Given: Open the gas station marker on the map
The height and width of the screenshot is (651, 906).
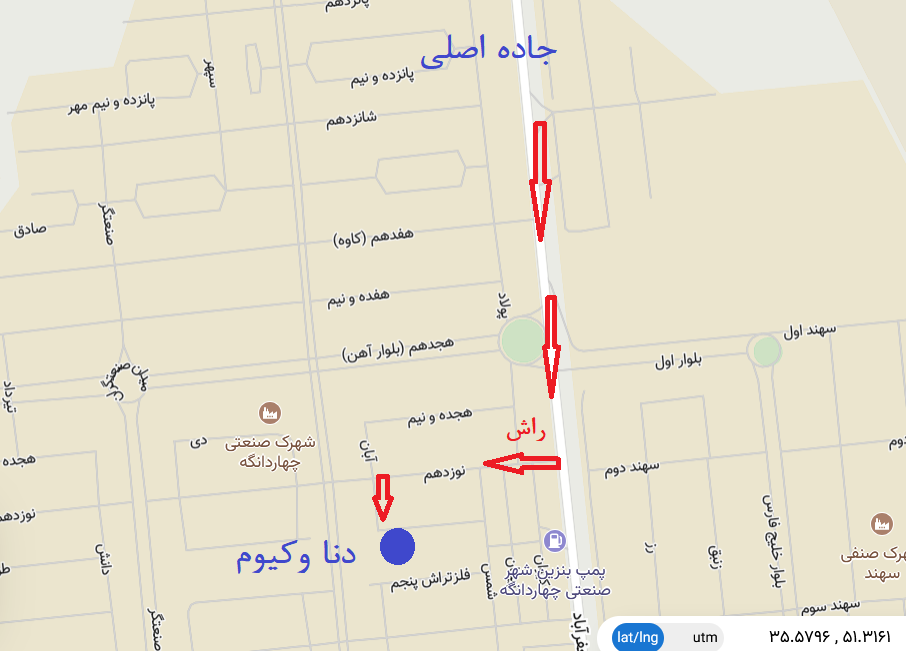Looking at the screenshot, I should 553,541.
